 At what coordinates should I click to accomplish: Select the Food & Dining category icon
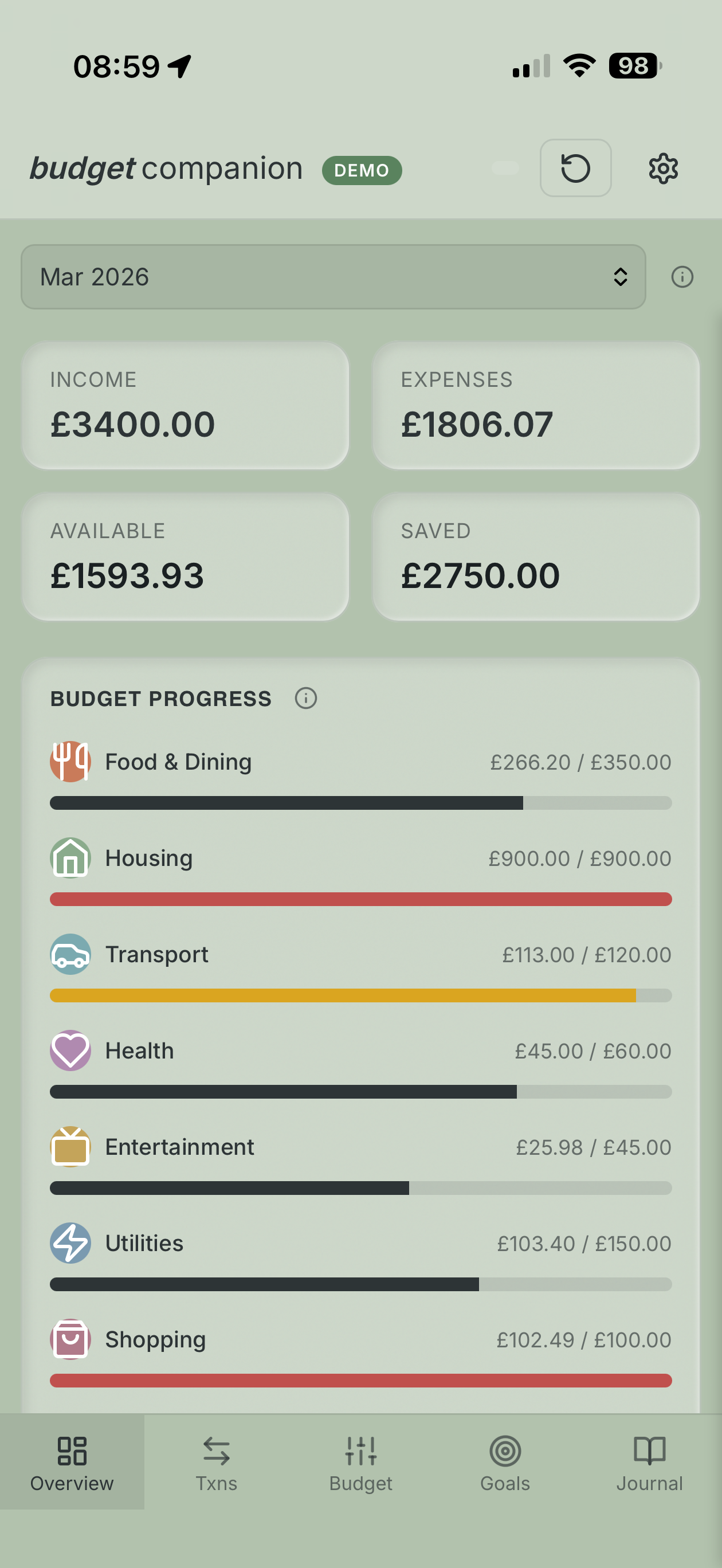[x=70, y=761]
